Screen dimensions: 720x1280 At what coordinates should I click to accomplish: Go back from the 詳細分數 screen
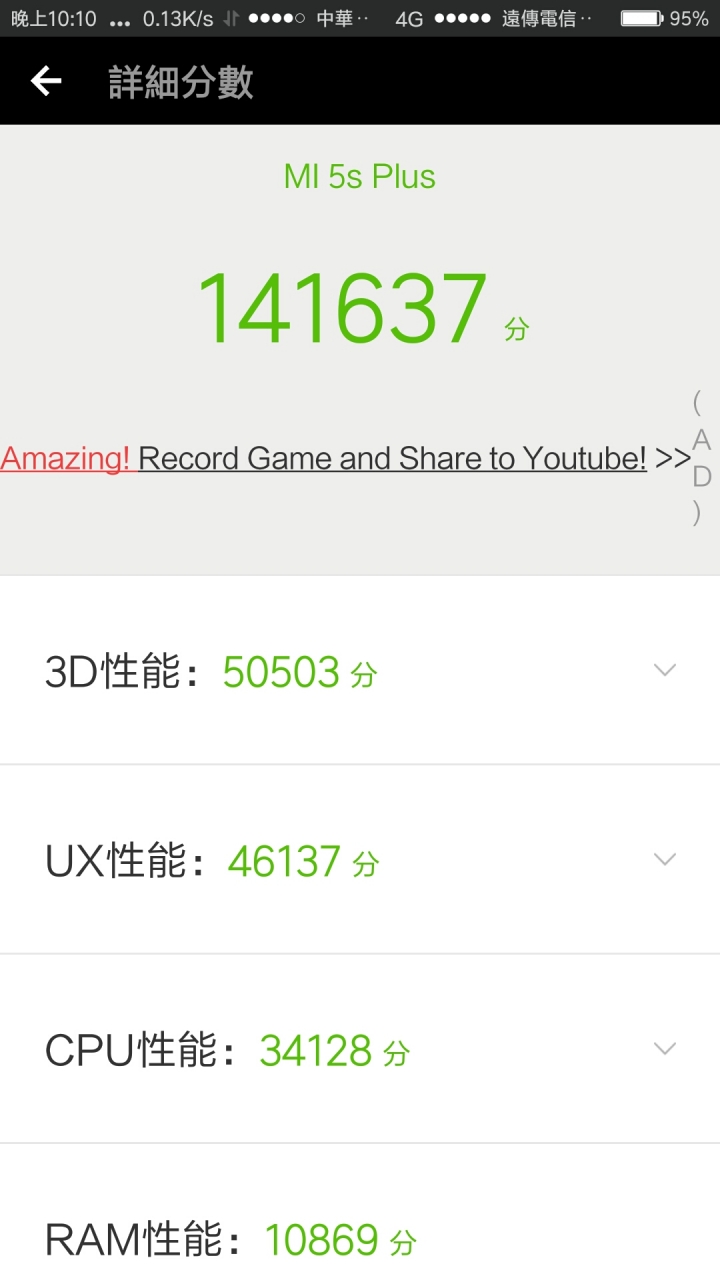click(x=46, y=82)
